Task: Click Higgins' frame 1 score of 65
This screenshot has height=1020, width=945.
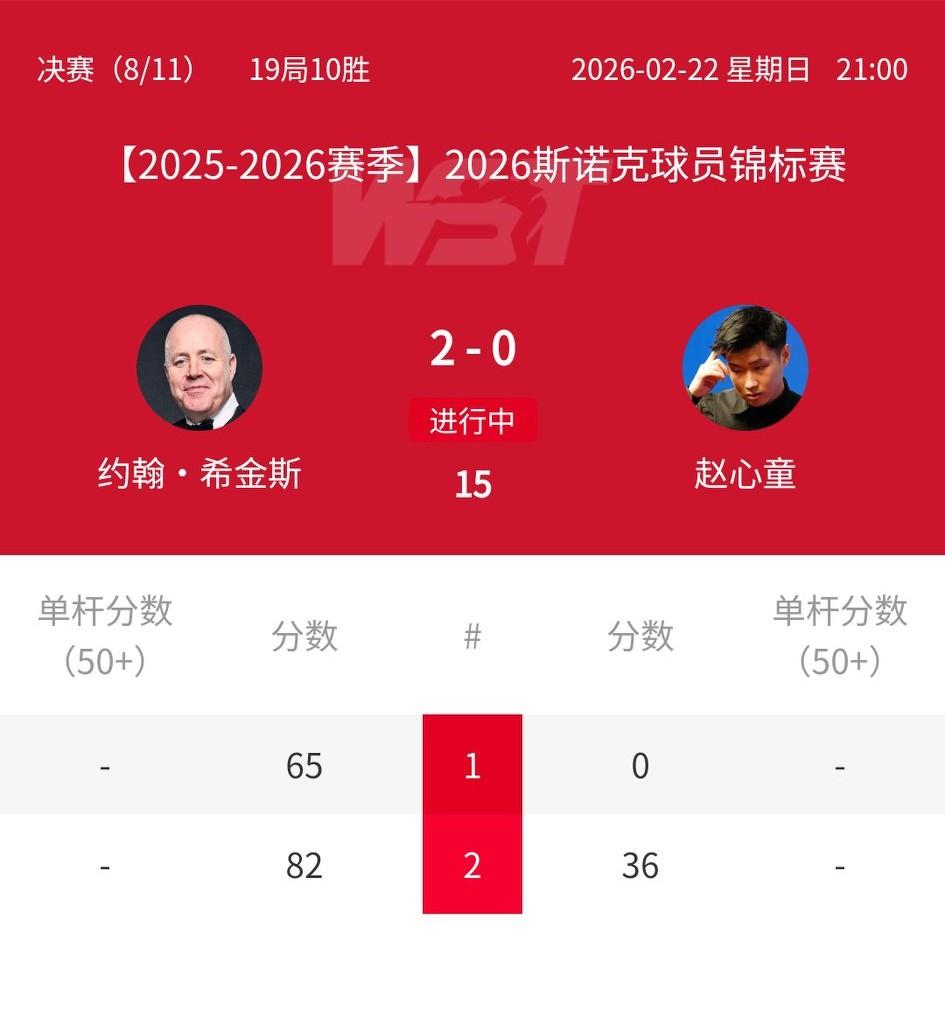Action: 302,765
